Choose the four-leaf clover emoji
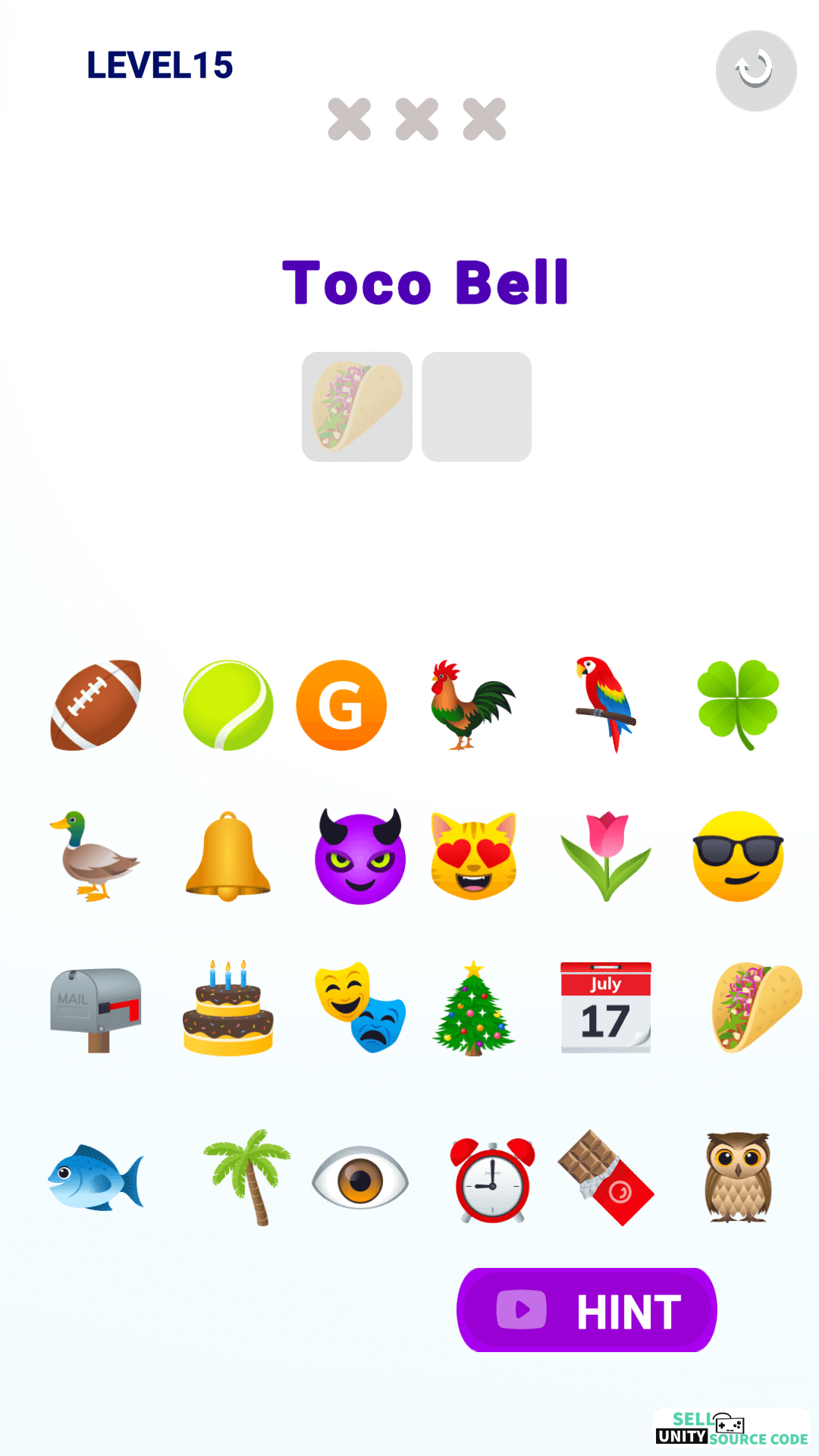This screenshot has width=819, height=1456. point(738,705)
